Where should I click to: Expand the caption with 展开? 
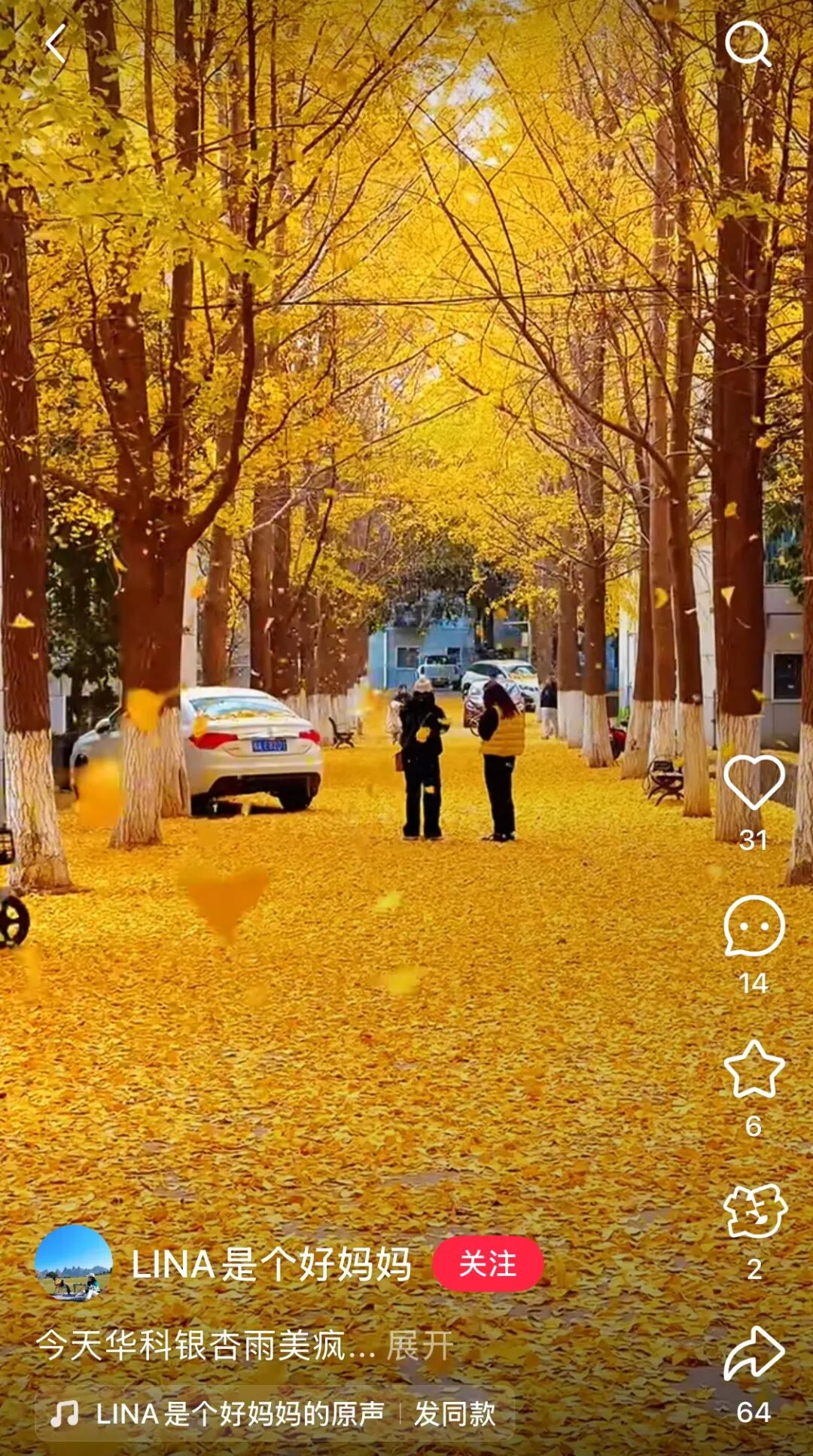pyautogui.click(x=419, y=1345)
